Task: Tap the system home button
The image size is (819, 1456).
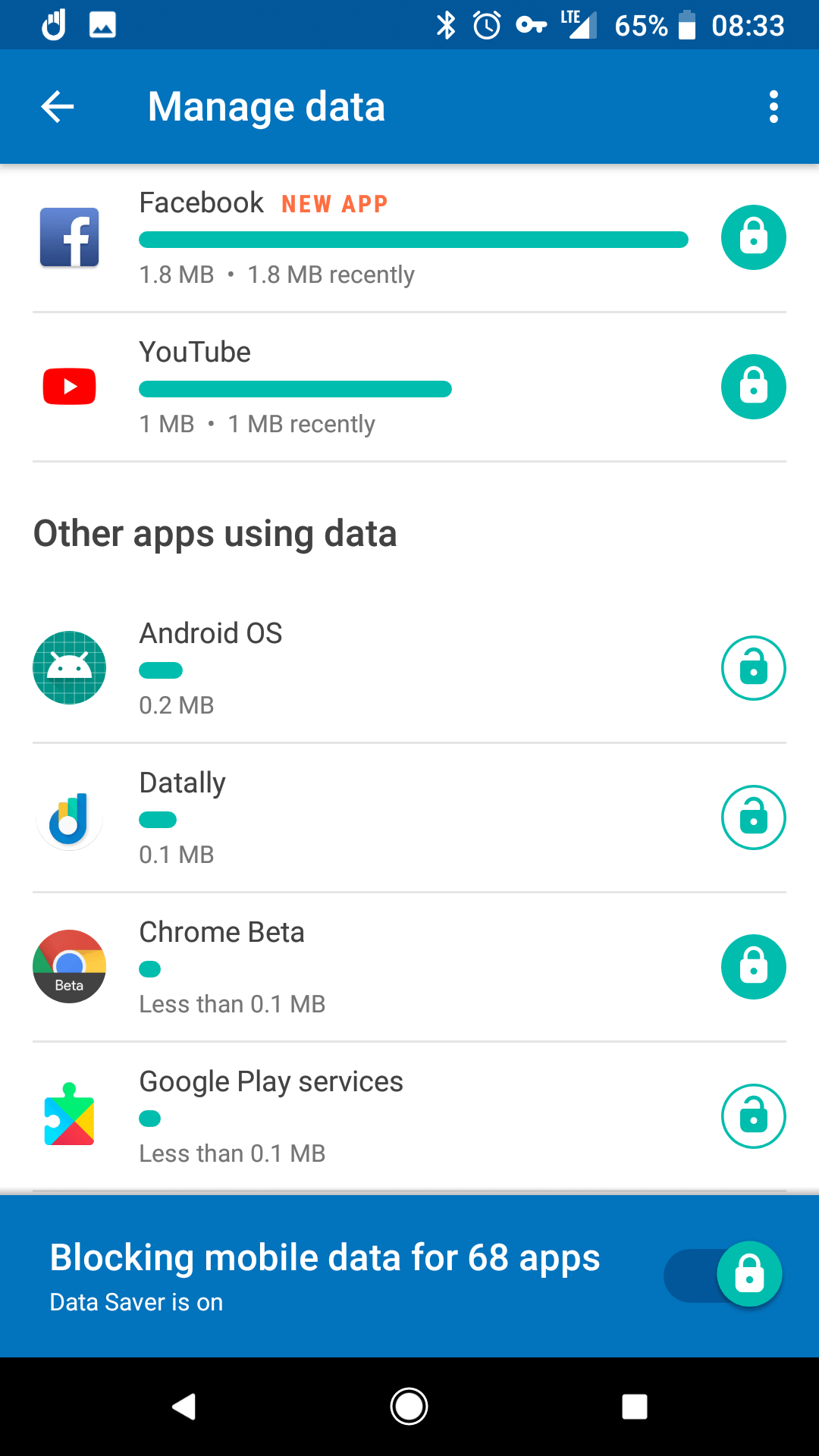Action: [x=409, y=1407]
